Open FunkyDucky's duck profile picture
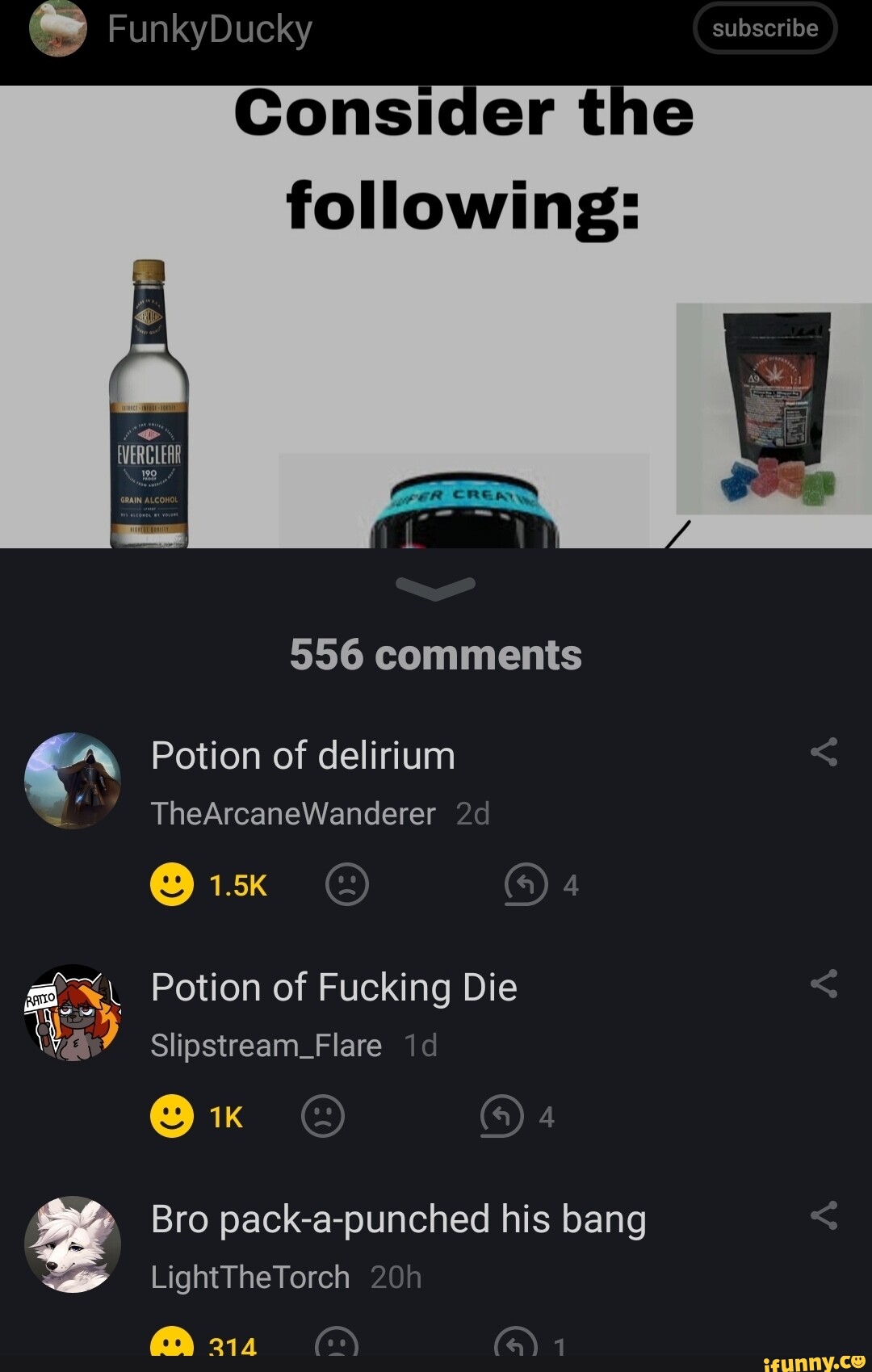 (x=57, y=27)
